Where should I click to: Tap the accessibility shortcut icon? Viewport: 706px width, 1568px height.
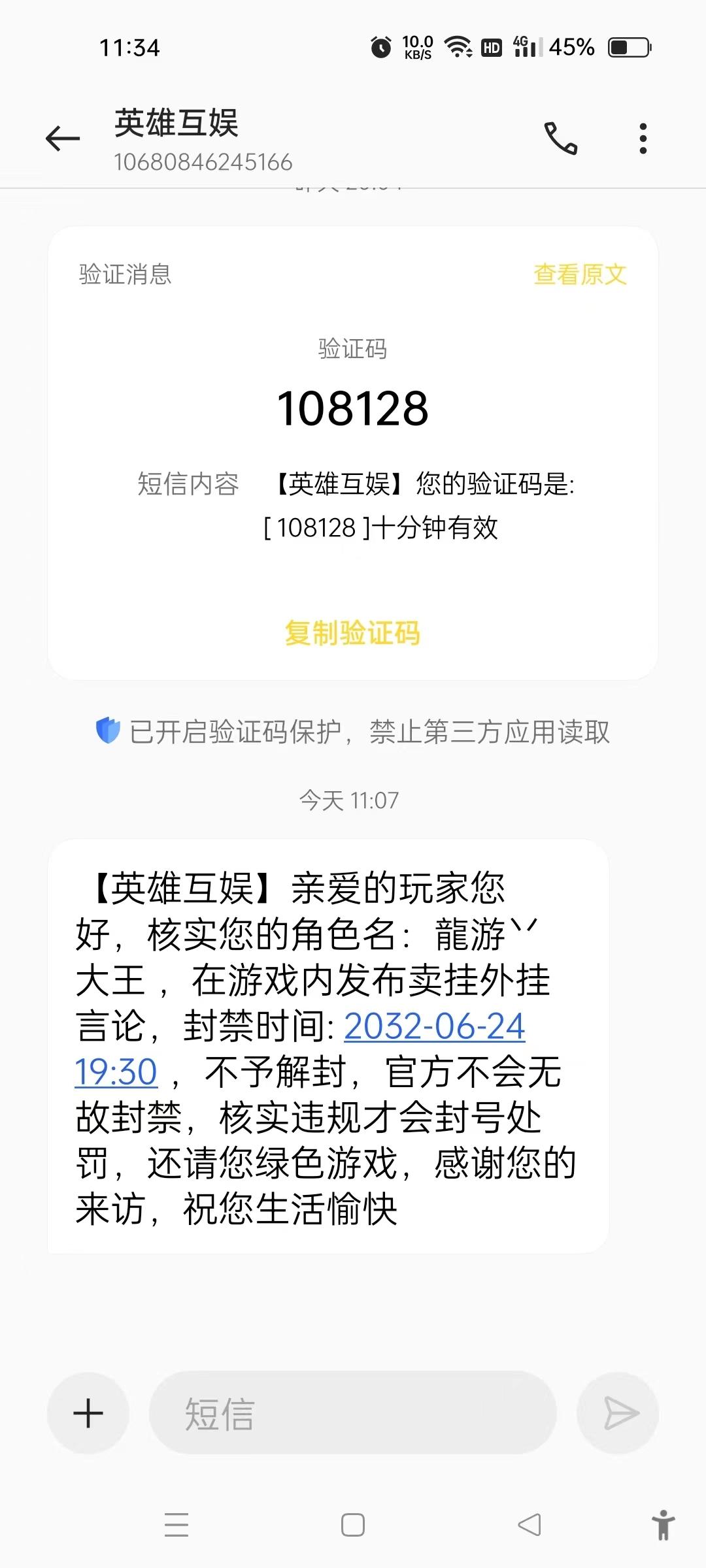point(664,1525)
